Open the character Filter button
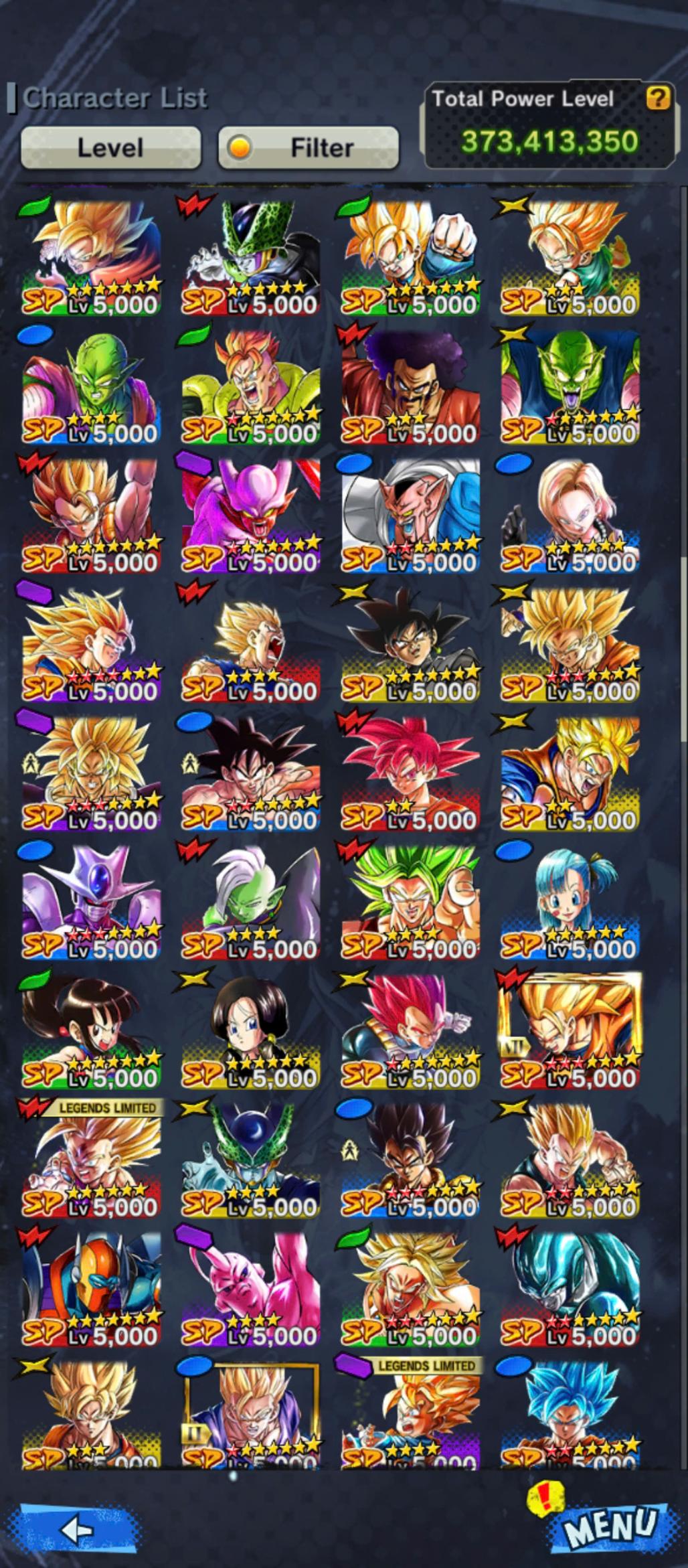 tap(309, 147)
